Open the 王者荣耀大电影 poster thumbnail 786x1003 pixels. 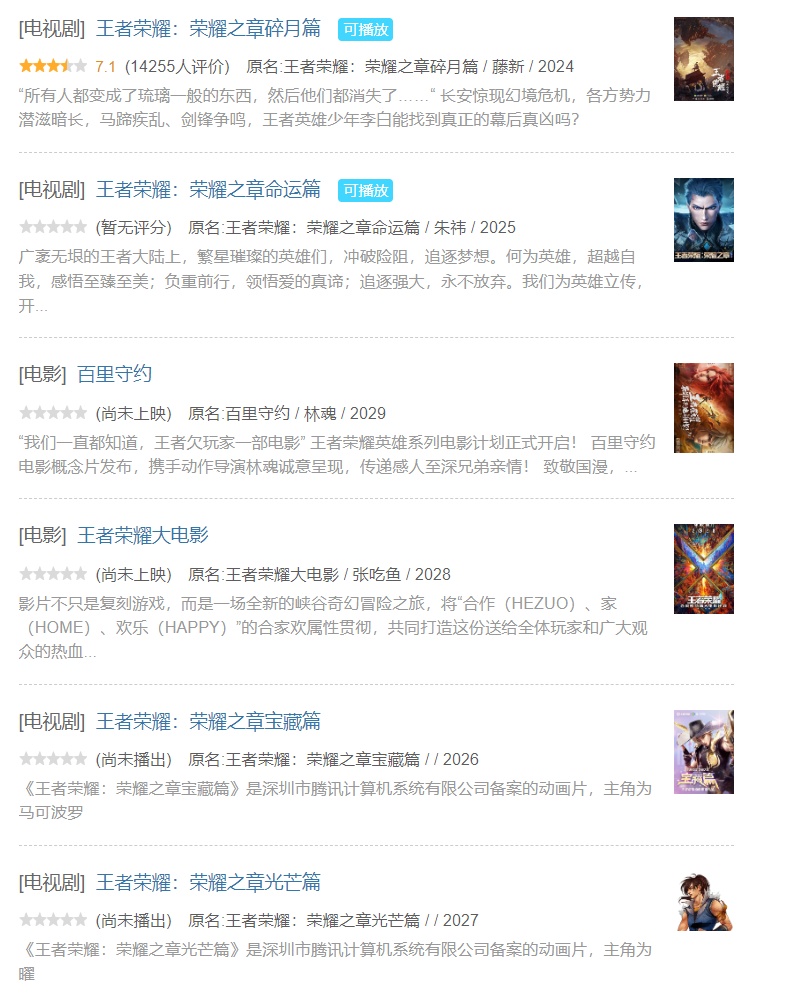703,568
